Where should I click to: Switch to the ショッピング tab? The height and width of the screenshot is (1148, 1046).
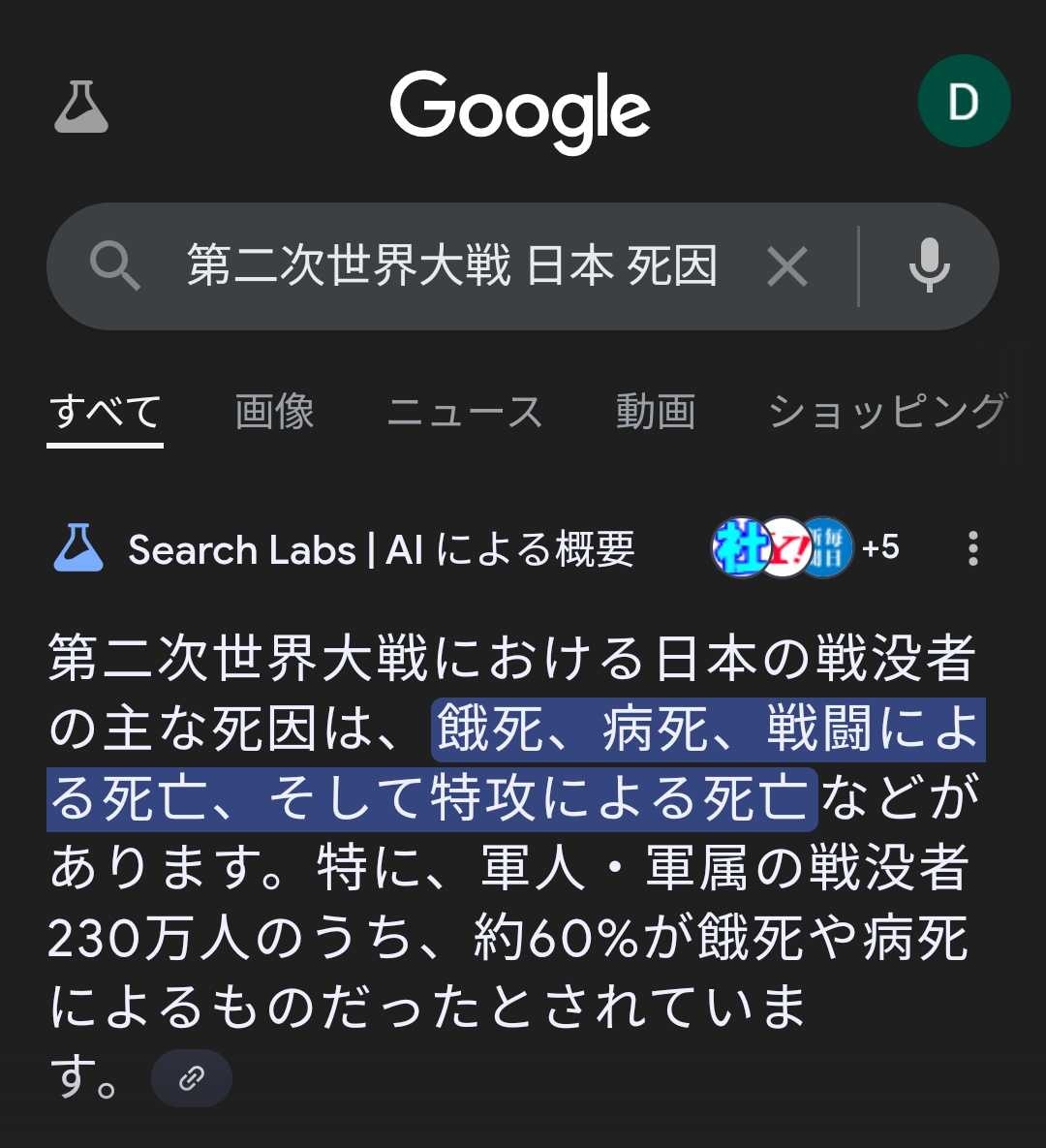point(887,412)
